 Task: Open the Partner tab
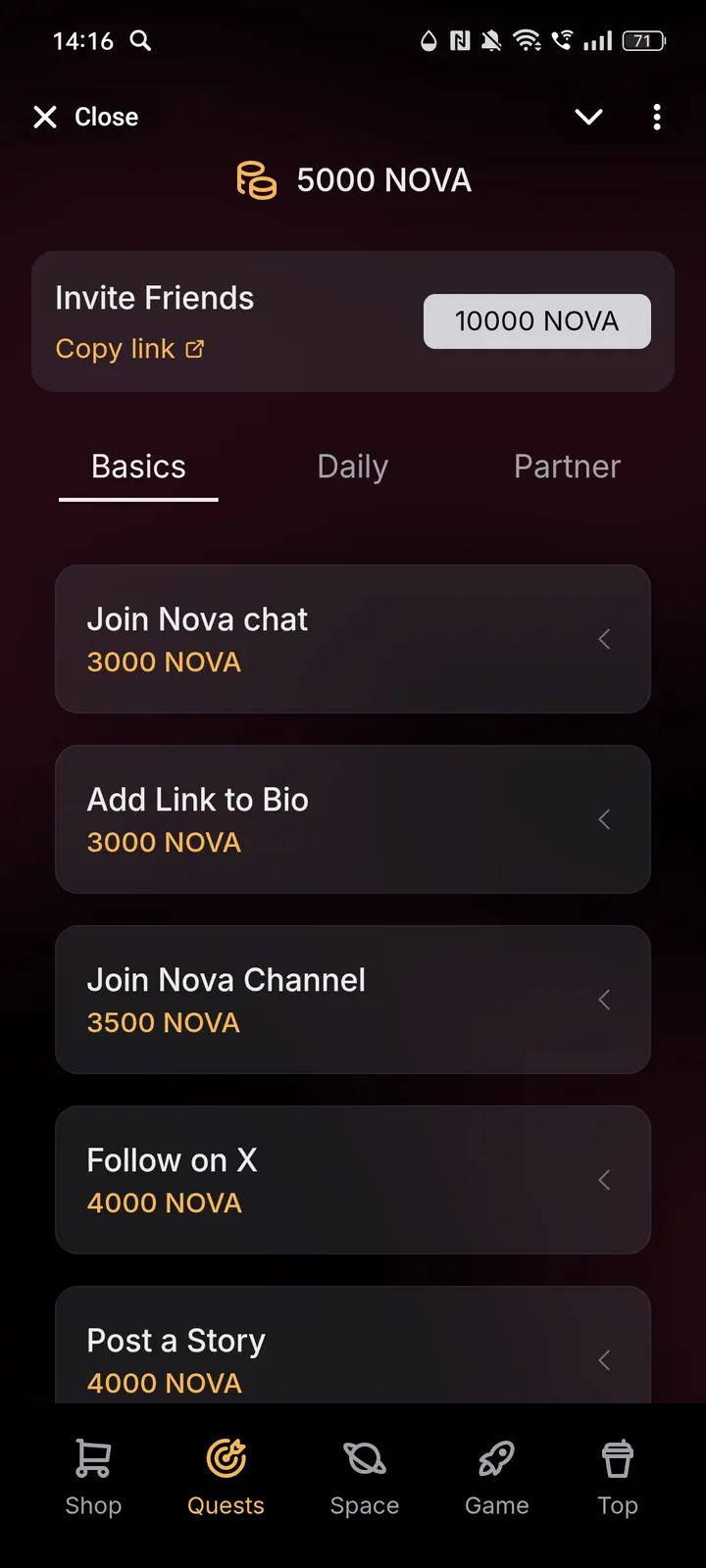click(x=567, y=466)
